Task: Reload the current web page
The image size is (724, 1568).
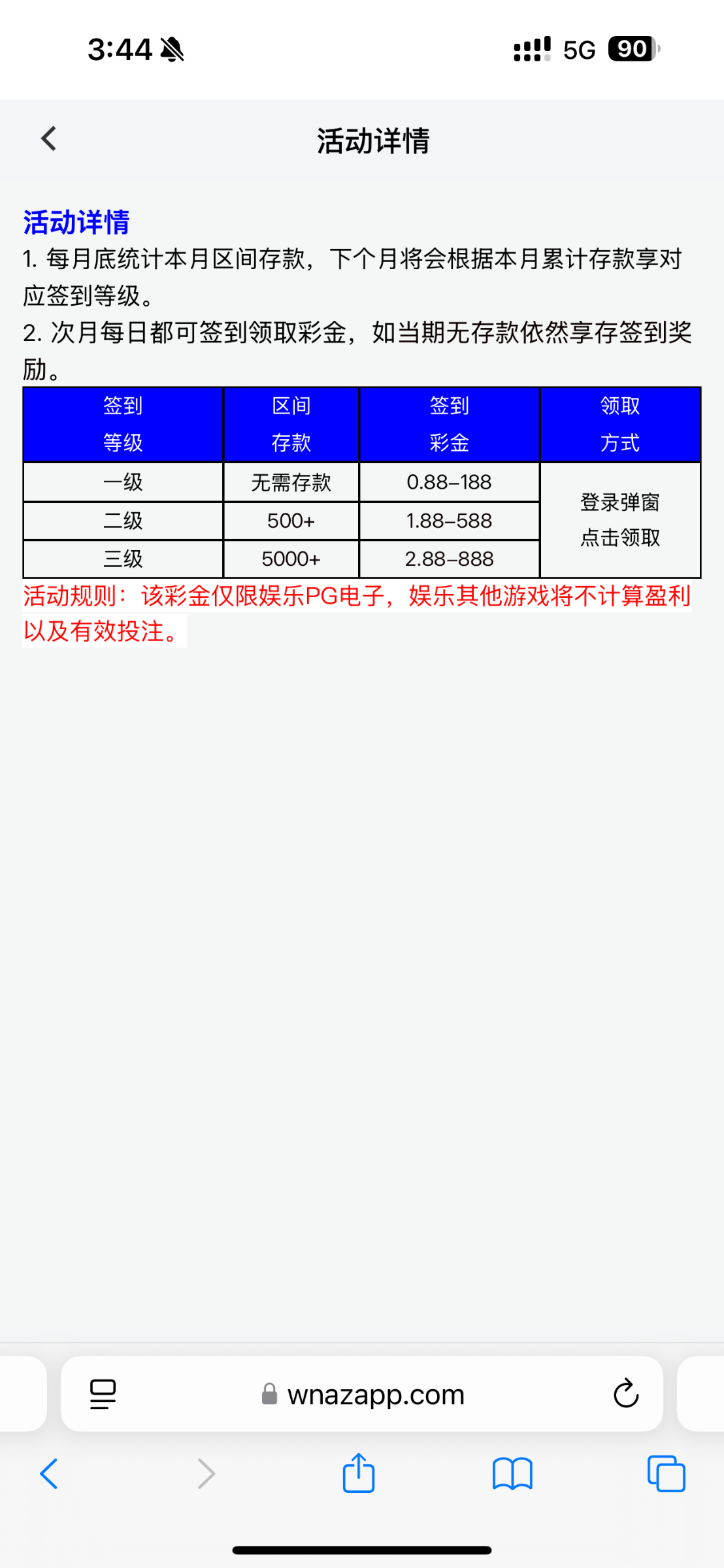Action: [625, 1394]
